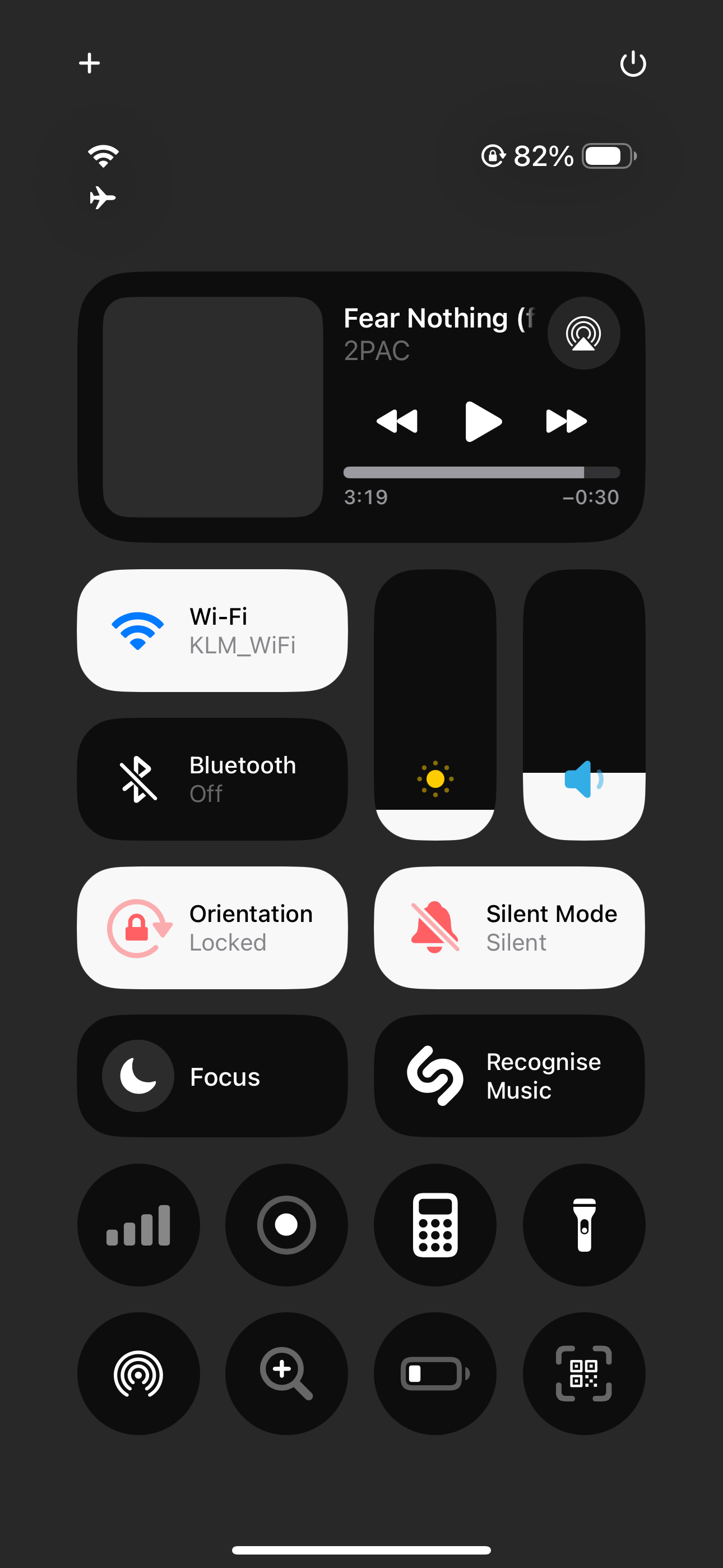Toggle AirDrop

pyautogui.click(x=138, y=1373)
